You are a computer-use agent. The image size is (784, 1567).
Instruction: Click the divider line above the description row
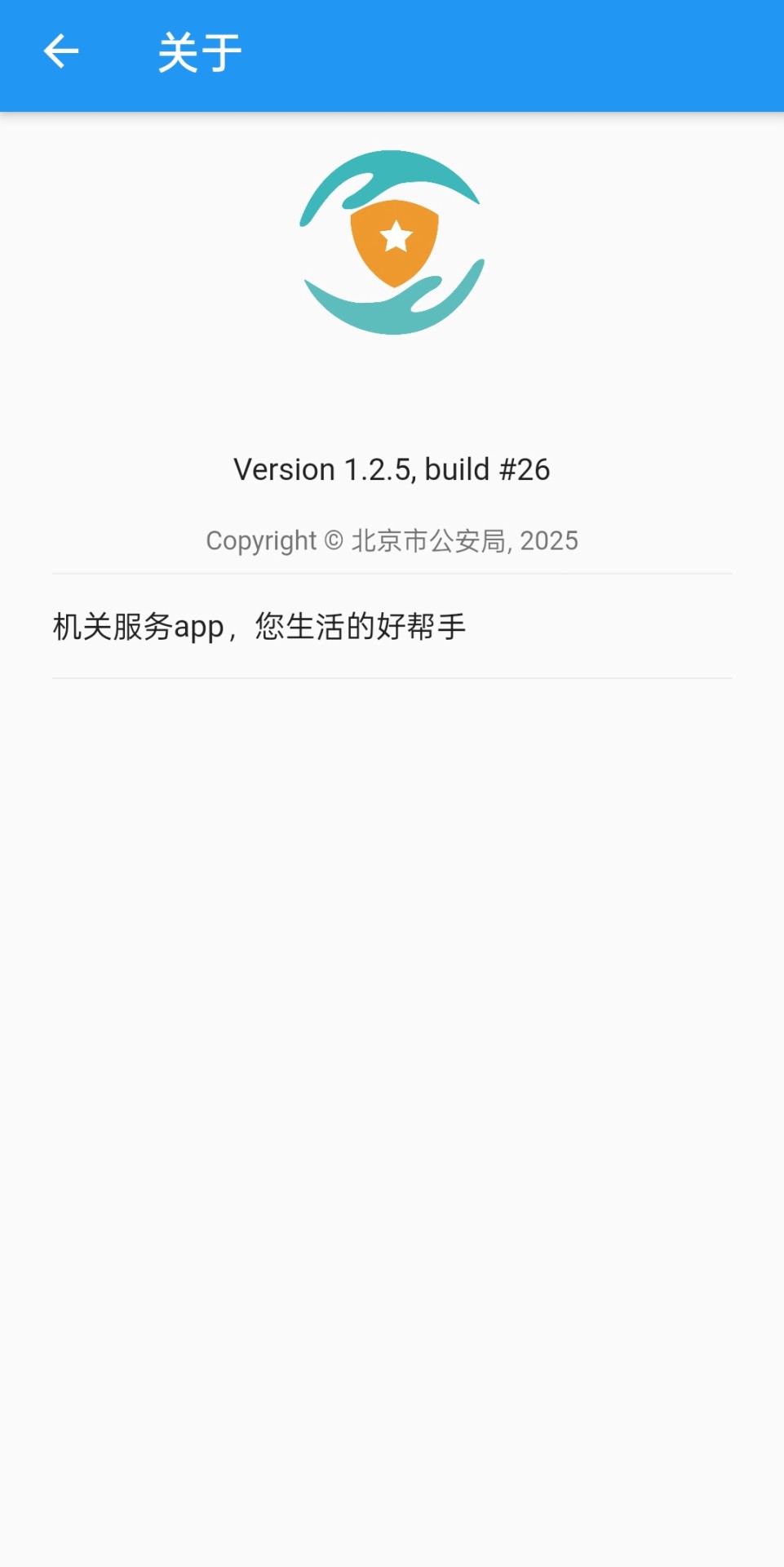click(392, 571)
